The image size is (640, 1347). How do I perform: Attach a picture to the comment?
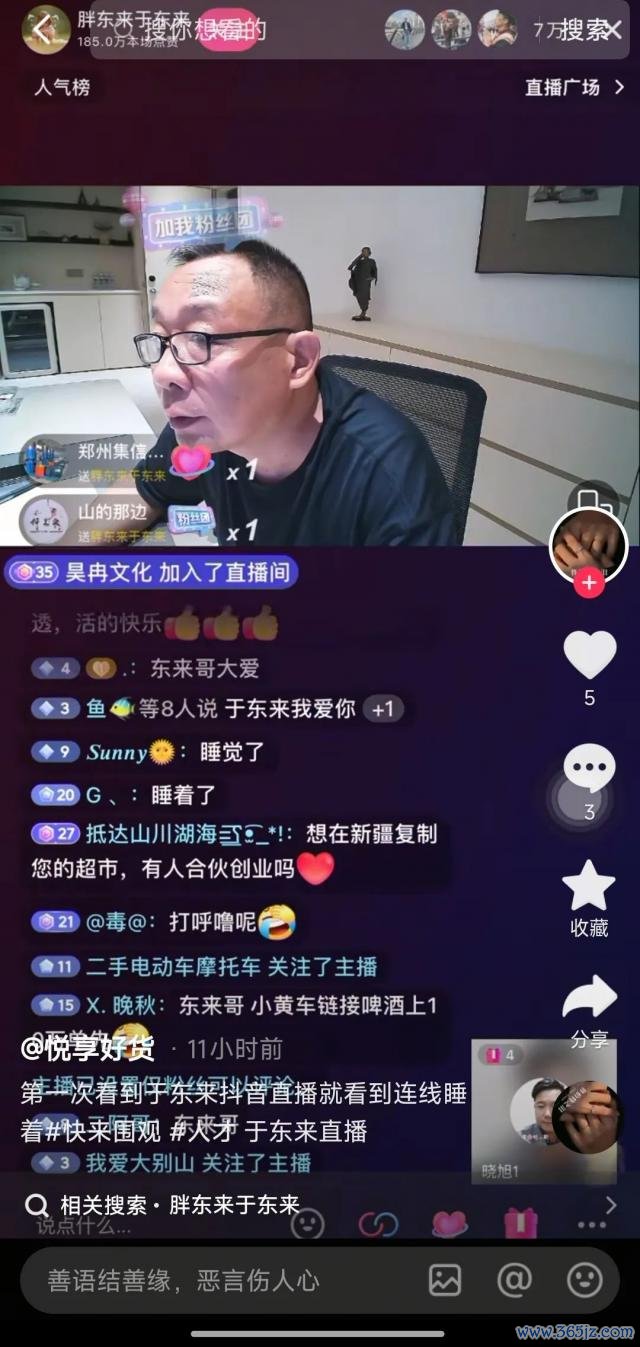[x=445, y=1280]
